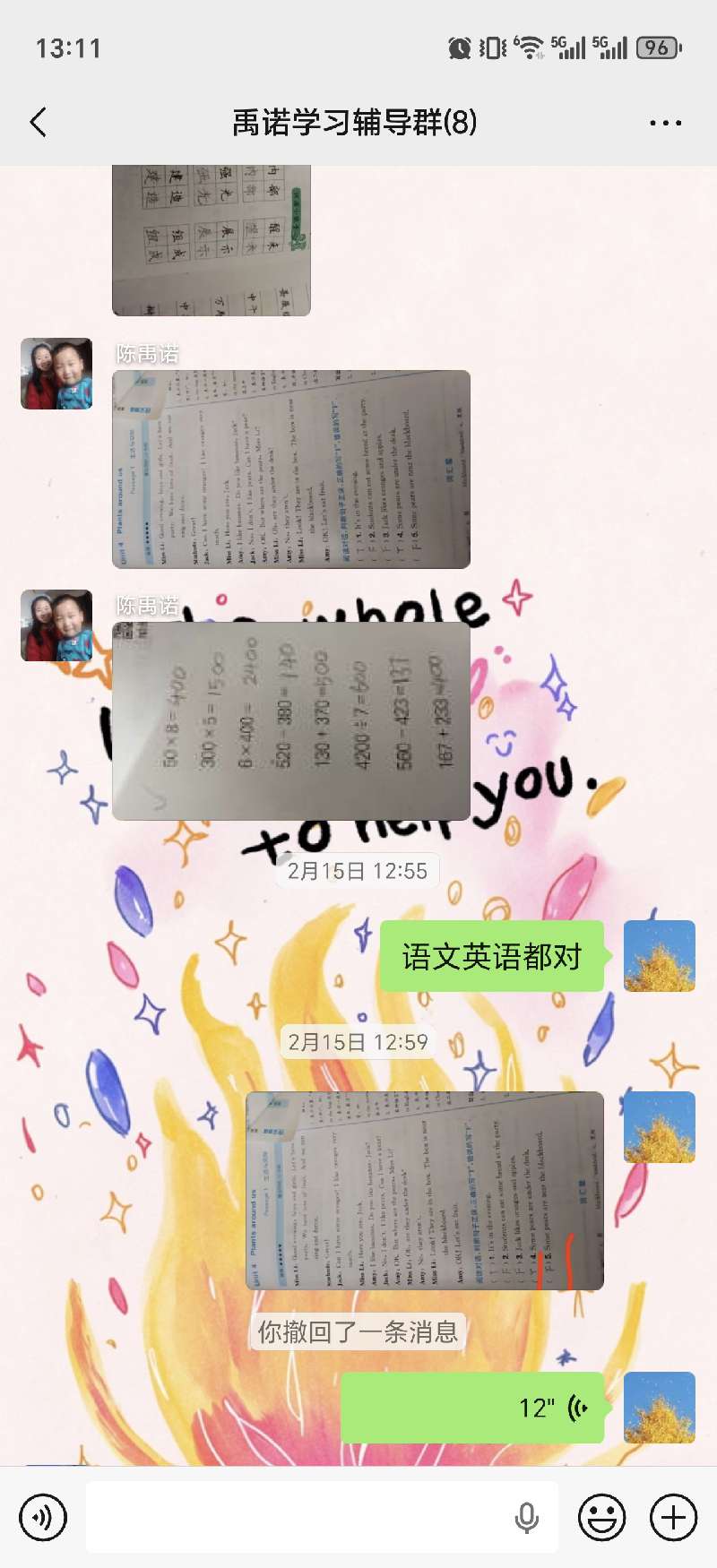The image size is (717, 1568).
Task: Open group chat info menu
Action: pyautogui.click(x=665, y=123)
